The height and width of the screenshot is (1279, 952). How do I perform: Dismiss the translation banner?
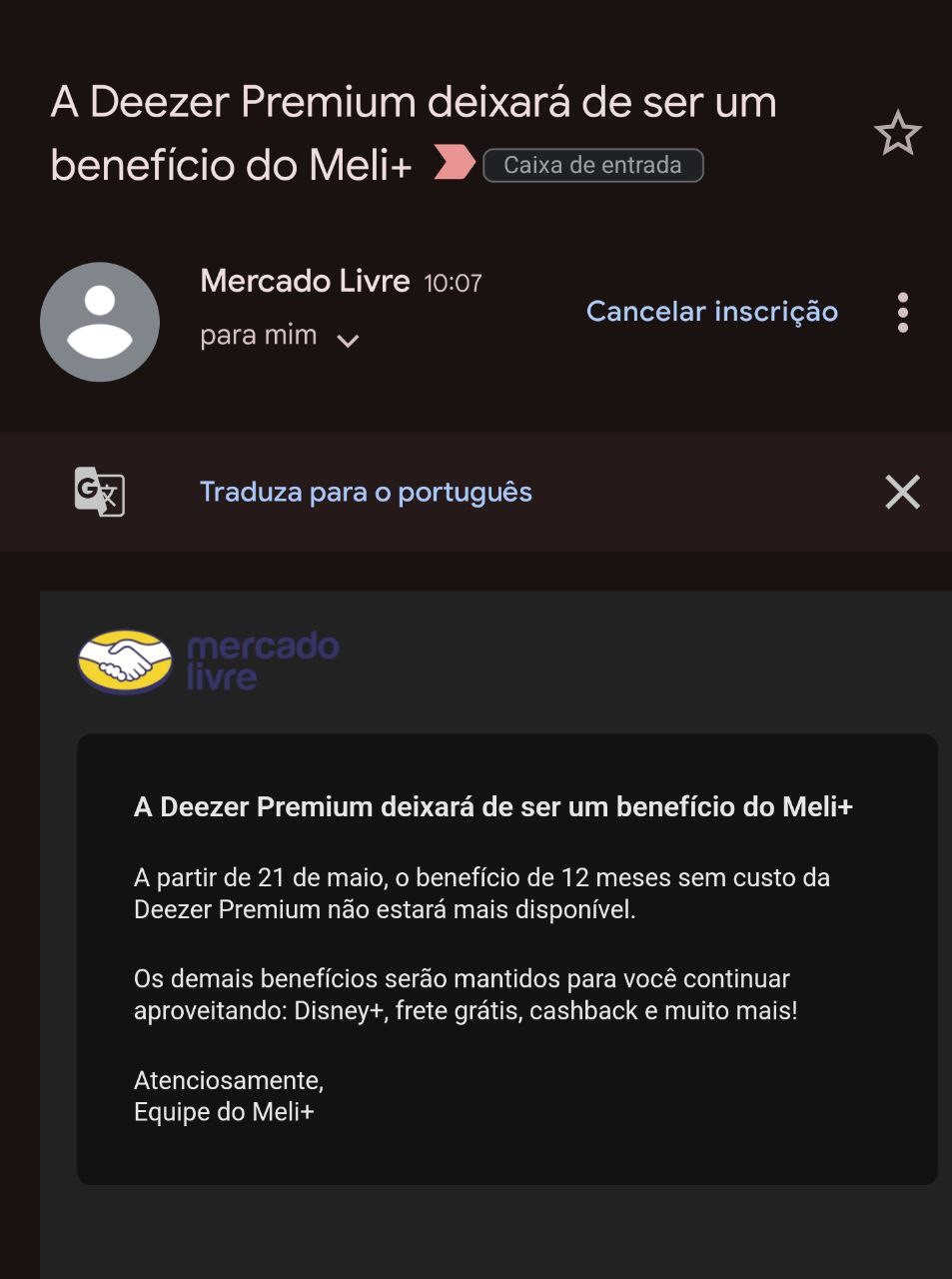pyautogui.click(x=902, y=493)
